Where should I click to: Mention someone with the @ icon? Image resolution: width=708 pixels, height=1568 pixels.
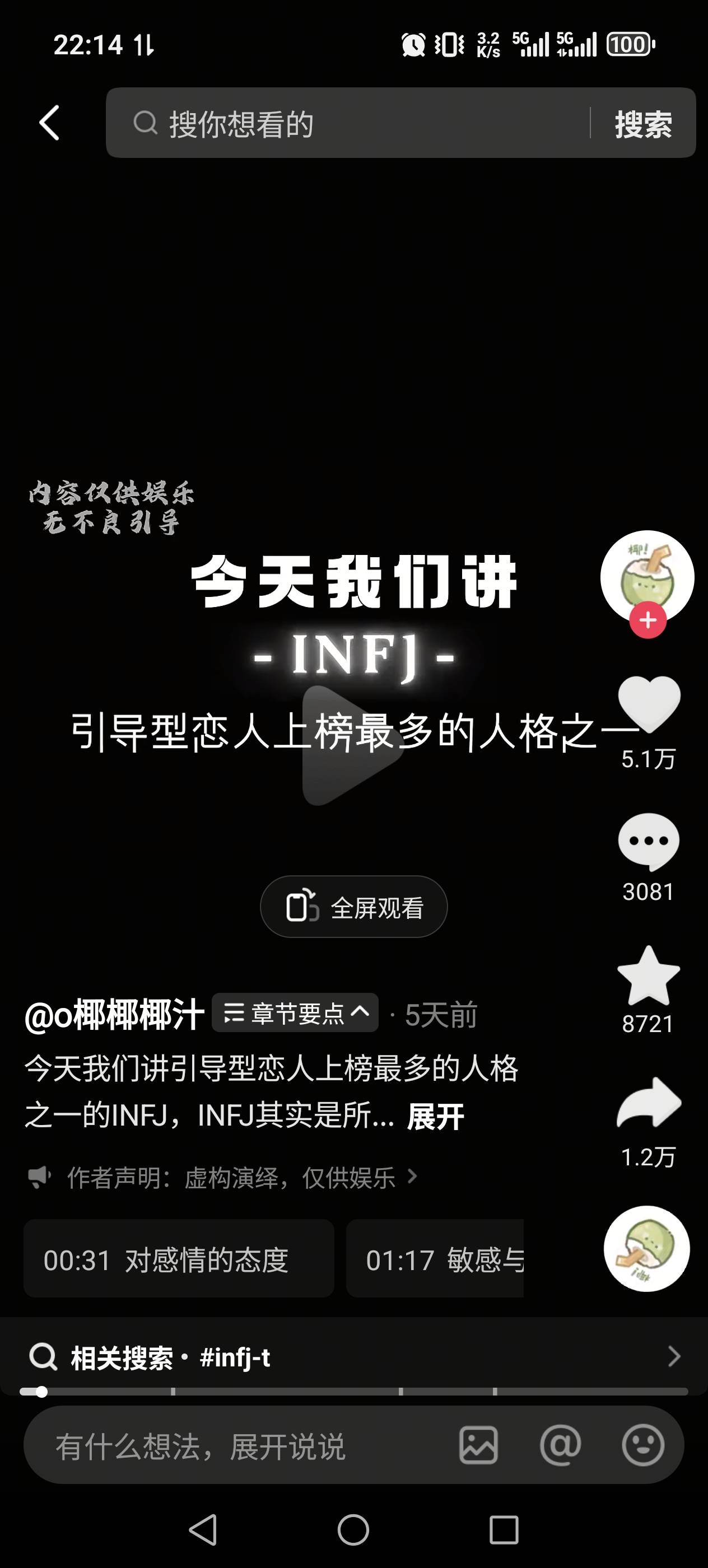(x=560, y=1445)
